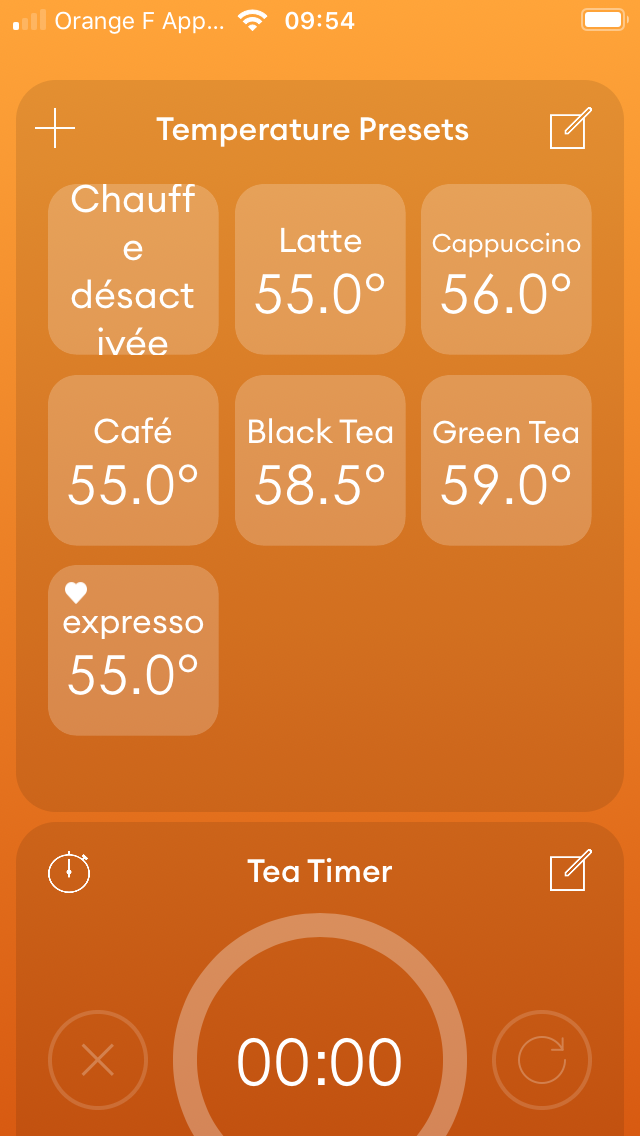Edit the Tea Timer settings
The height and width of the screenshot is (1136, 640).
click(x=571, y=869)
